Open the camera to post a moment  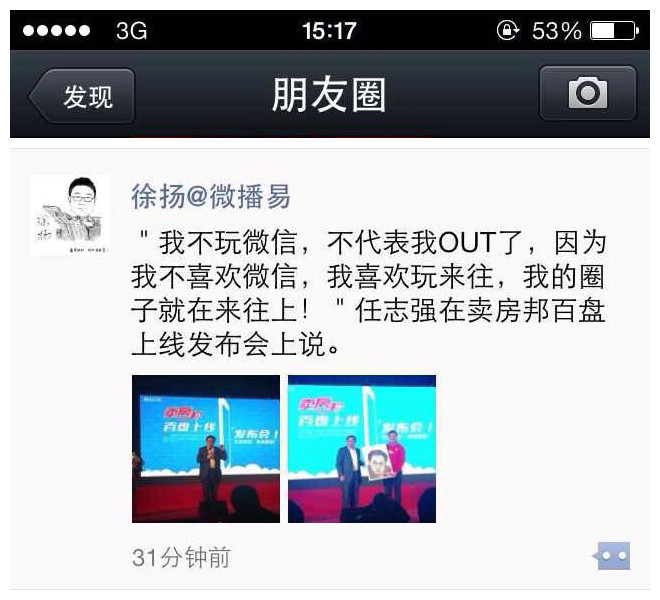click(587, 94)
